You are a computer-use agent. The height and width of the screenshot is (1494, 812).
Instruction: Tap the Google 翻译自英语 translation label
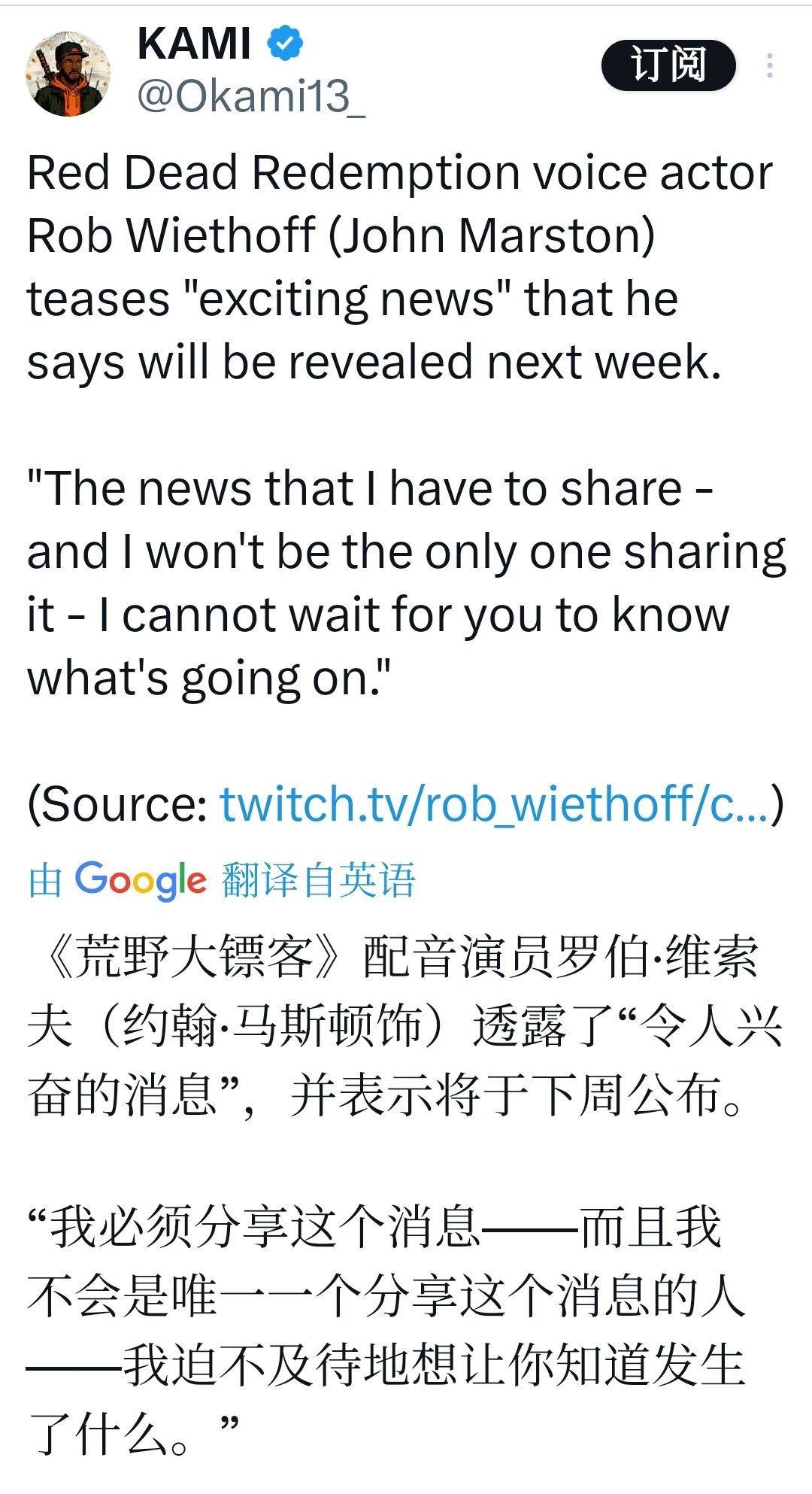click(x=222, y=879)
